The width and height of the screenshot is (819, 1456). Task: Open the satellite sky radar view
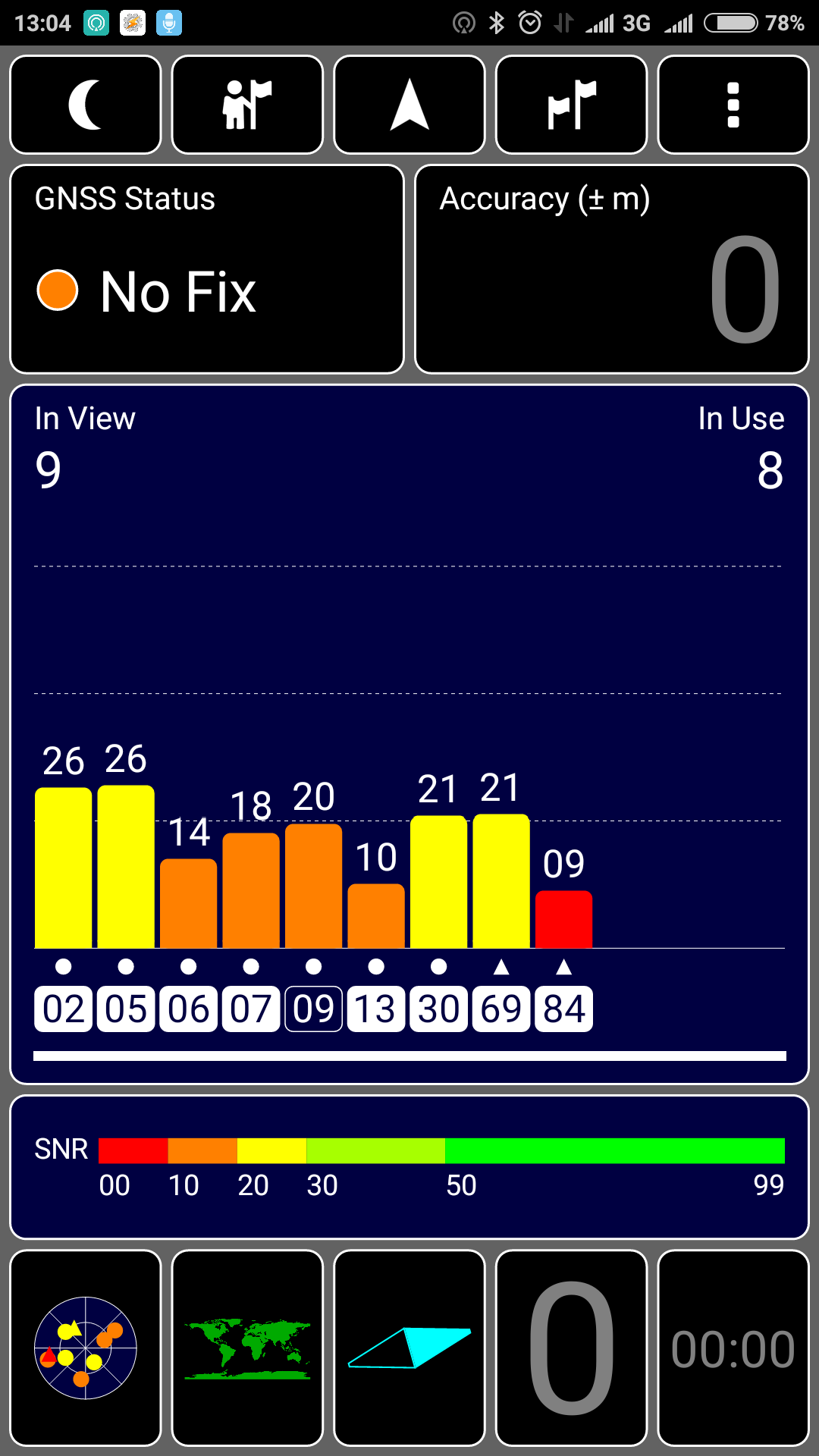click(86, 1348)
